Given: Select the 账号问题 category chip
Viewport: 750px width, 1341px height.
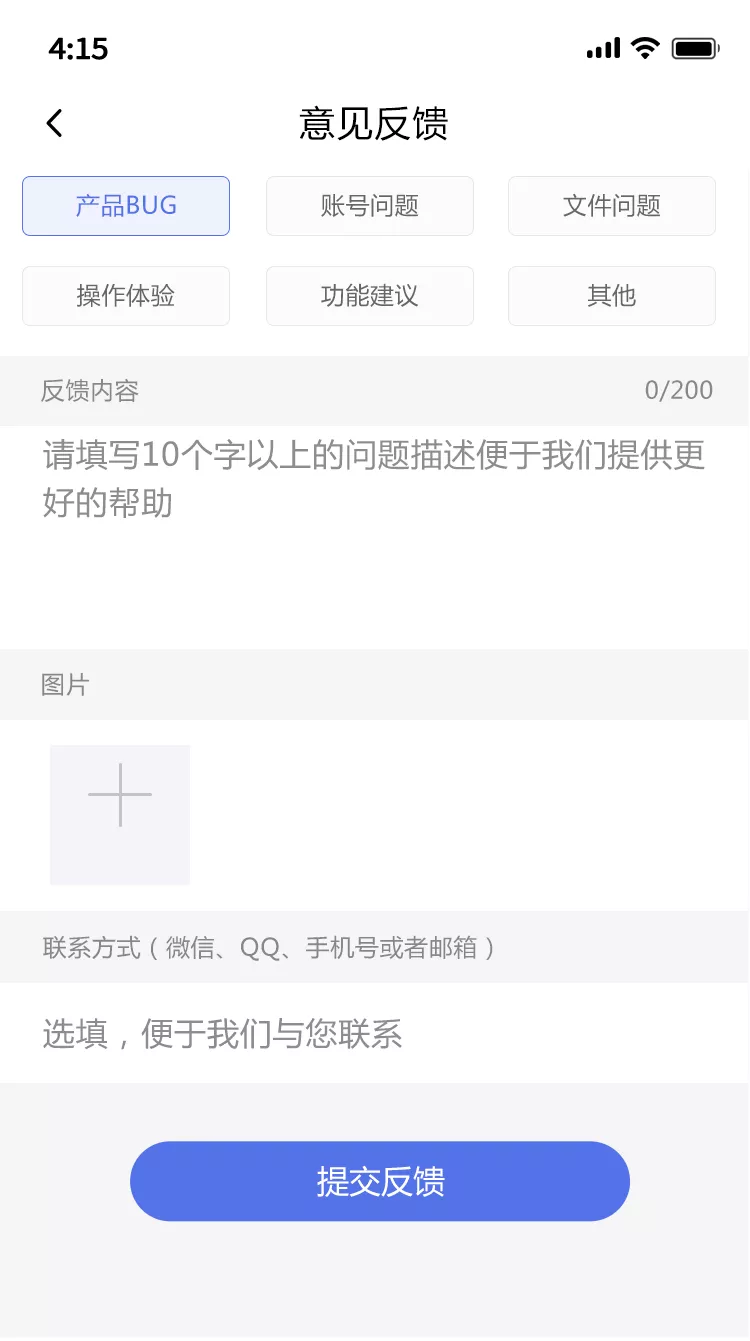Looking at the screenshot, I should [369, 206].
